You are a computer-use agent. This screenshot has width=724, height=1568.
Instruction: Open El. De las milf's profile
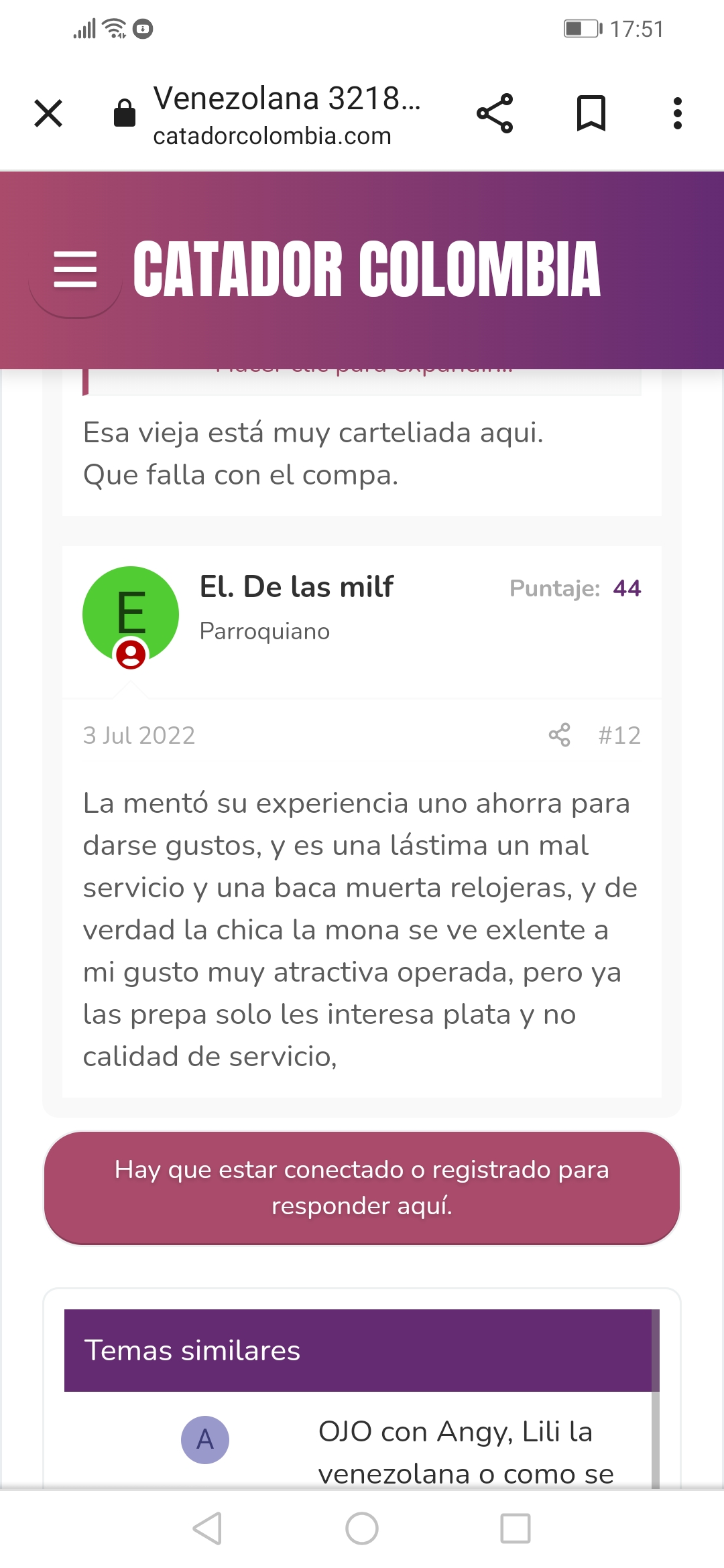(x=296, y=586)
